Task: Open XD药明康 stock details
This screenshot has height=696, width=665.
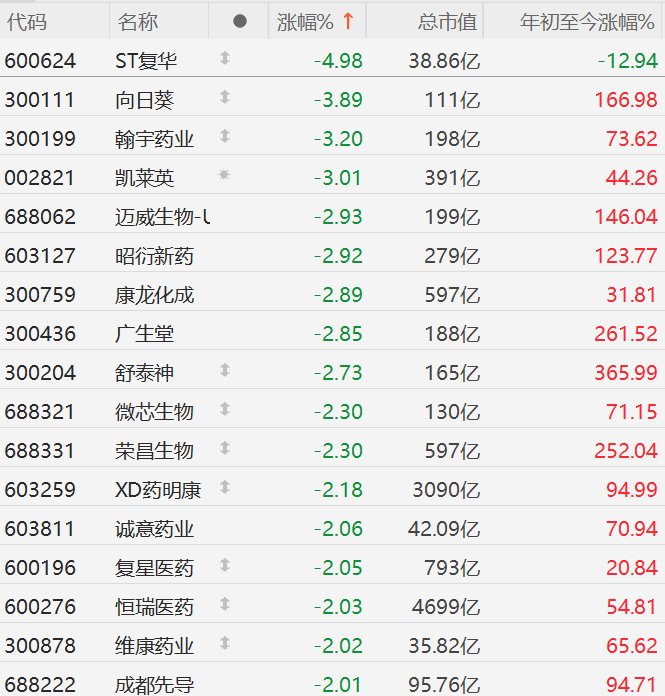Action: [158, 490]
